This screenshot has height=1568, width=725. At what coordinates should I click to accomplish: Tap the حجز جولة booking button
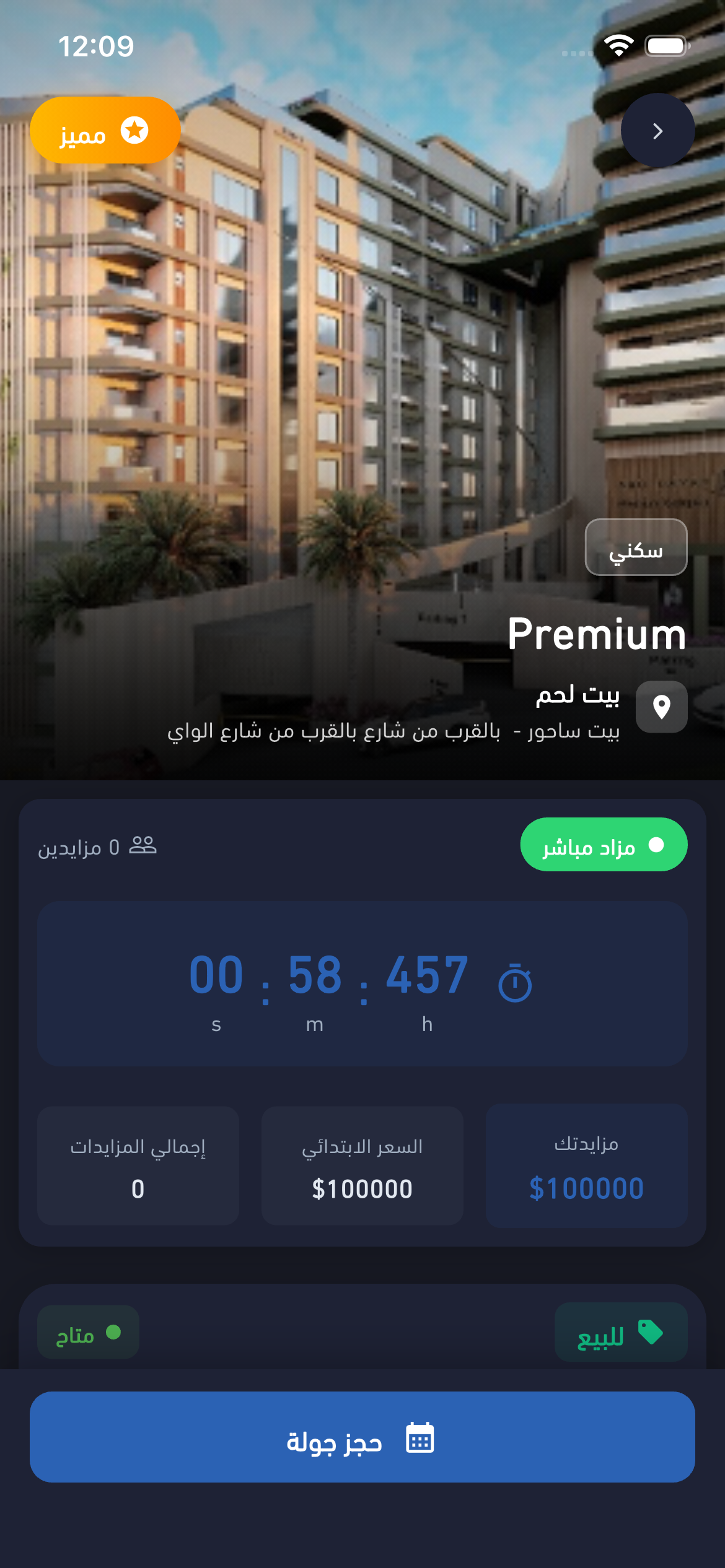(x=362, y=1437)
